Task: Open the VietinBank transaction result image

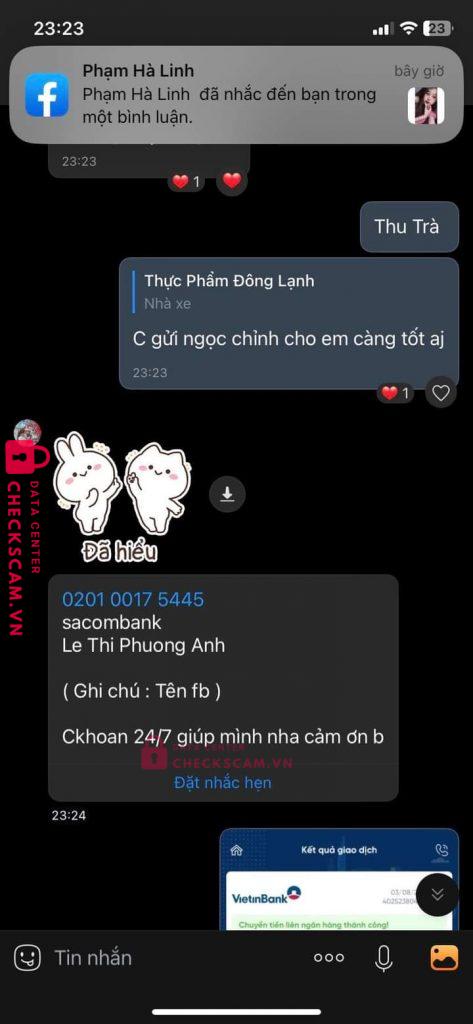Action: 339,879
